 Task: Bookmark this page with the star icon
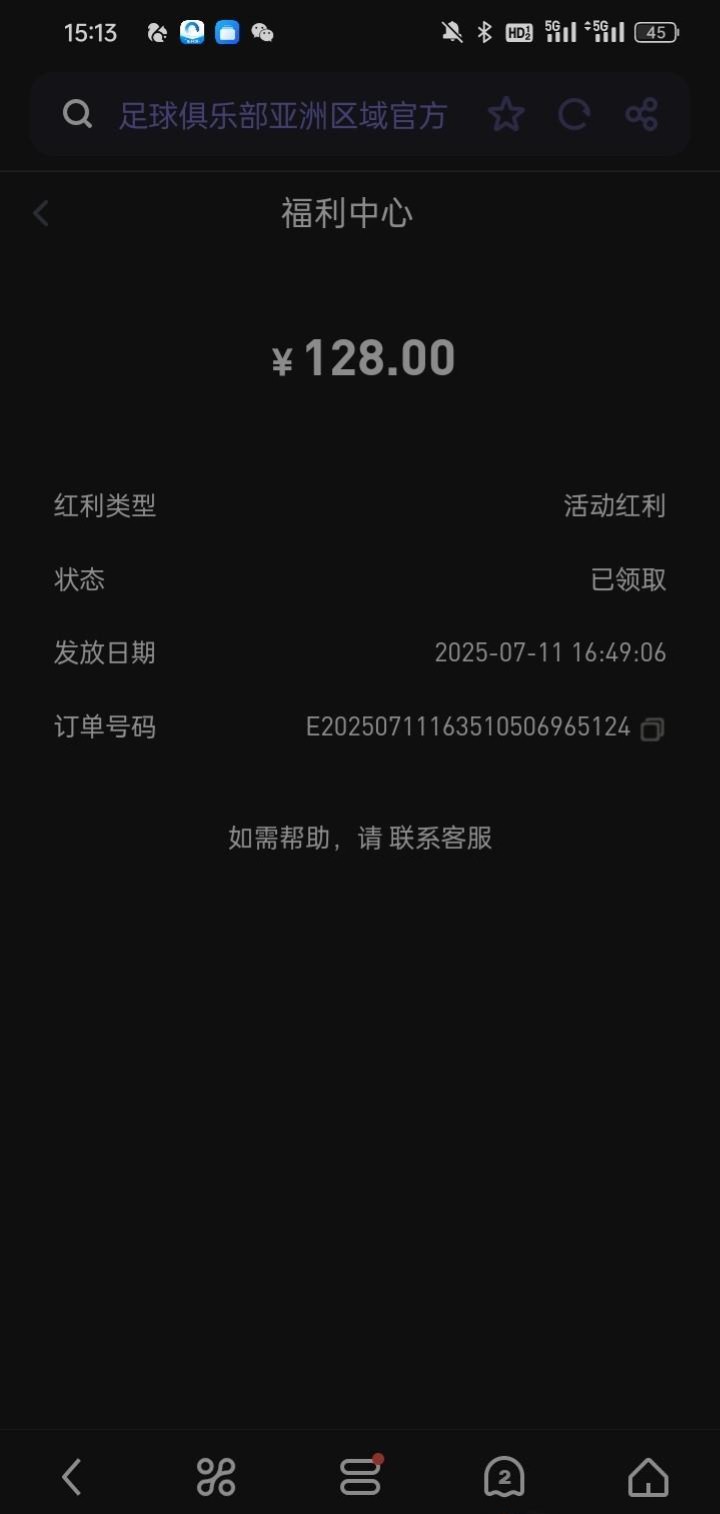click(x=506, y=115)
